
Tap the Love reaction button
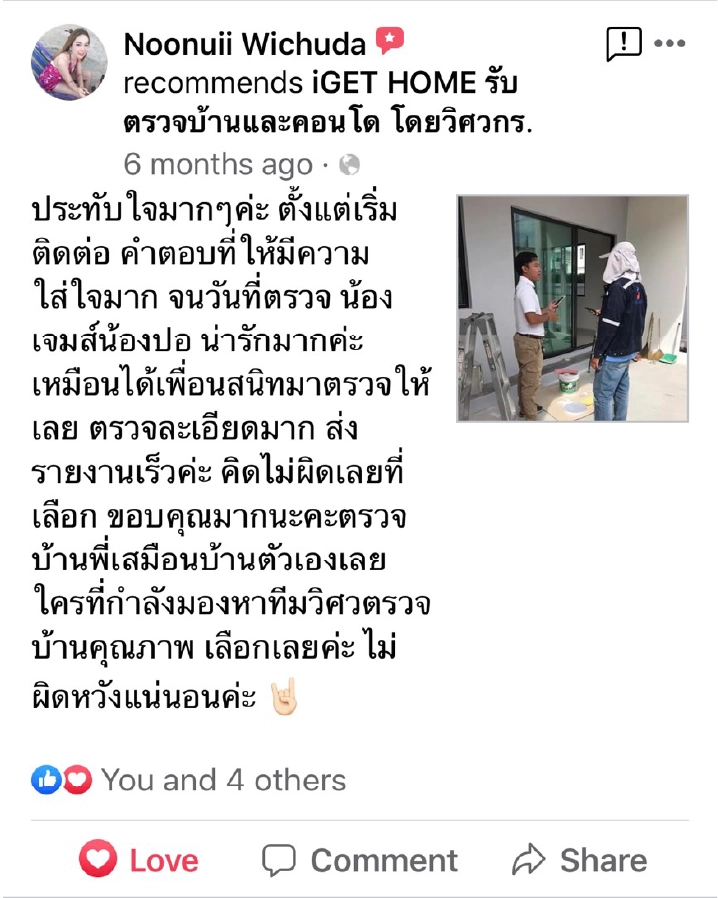[x=139, y=860]
